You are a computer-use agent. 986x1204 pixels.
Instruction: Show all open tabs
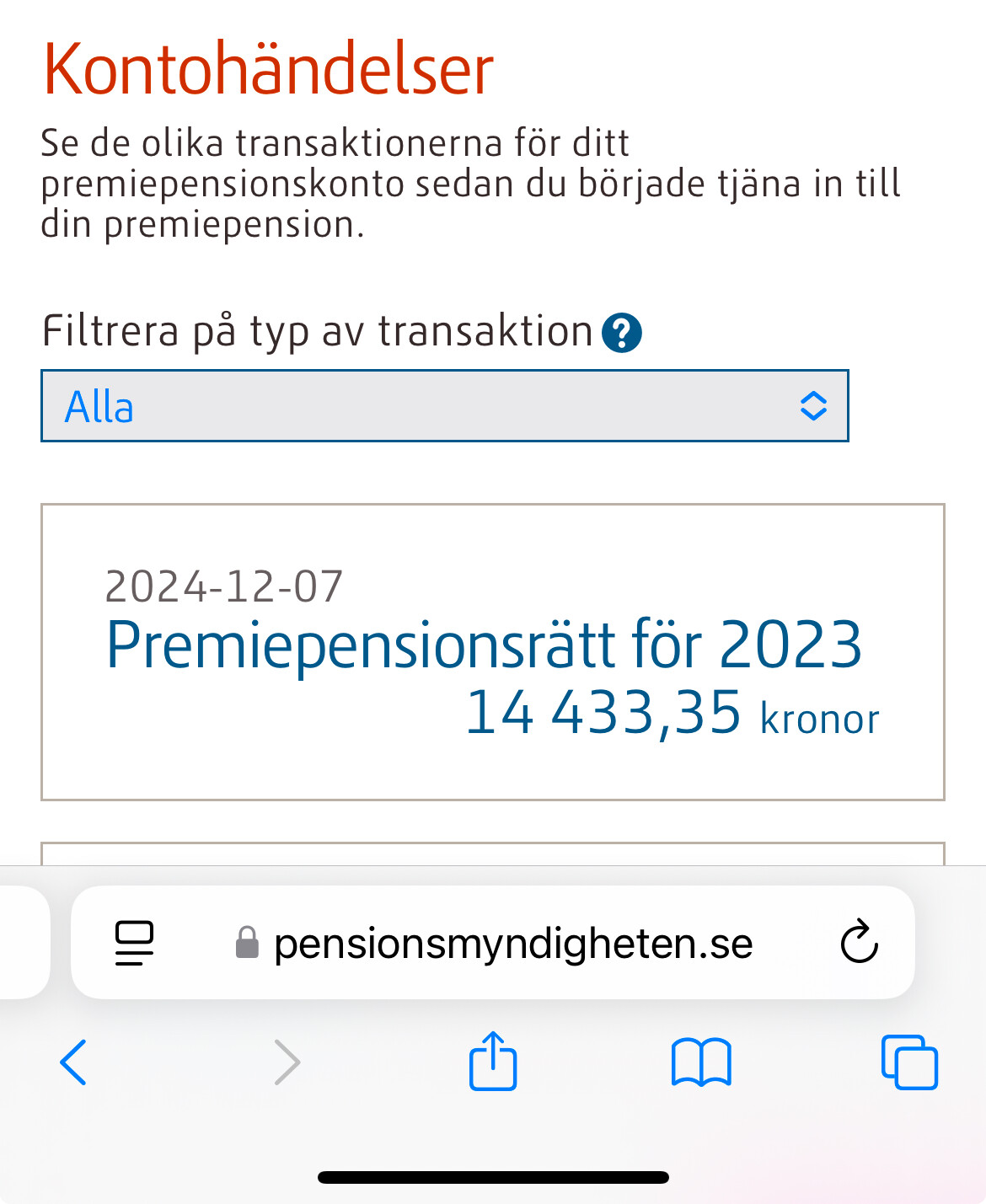[x=908, y=1062]
